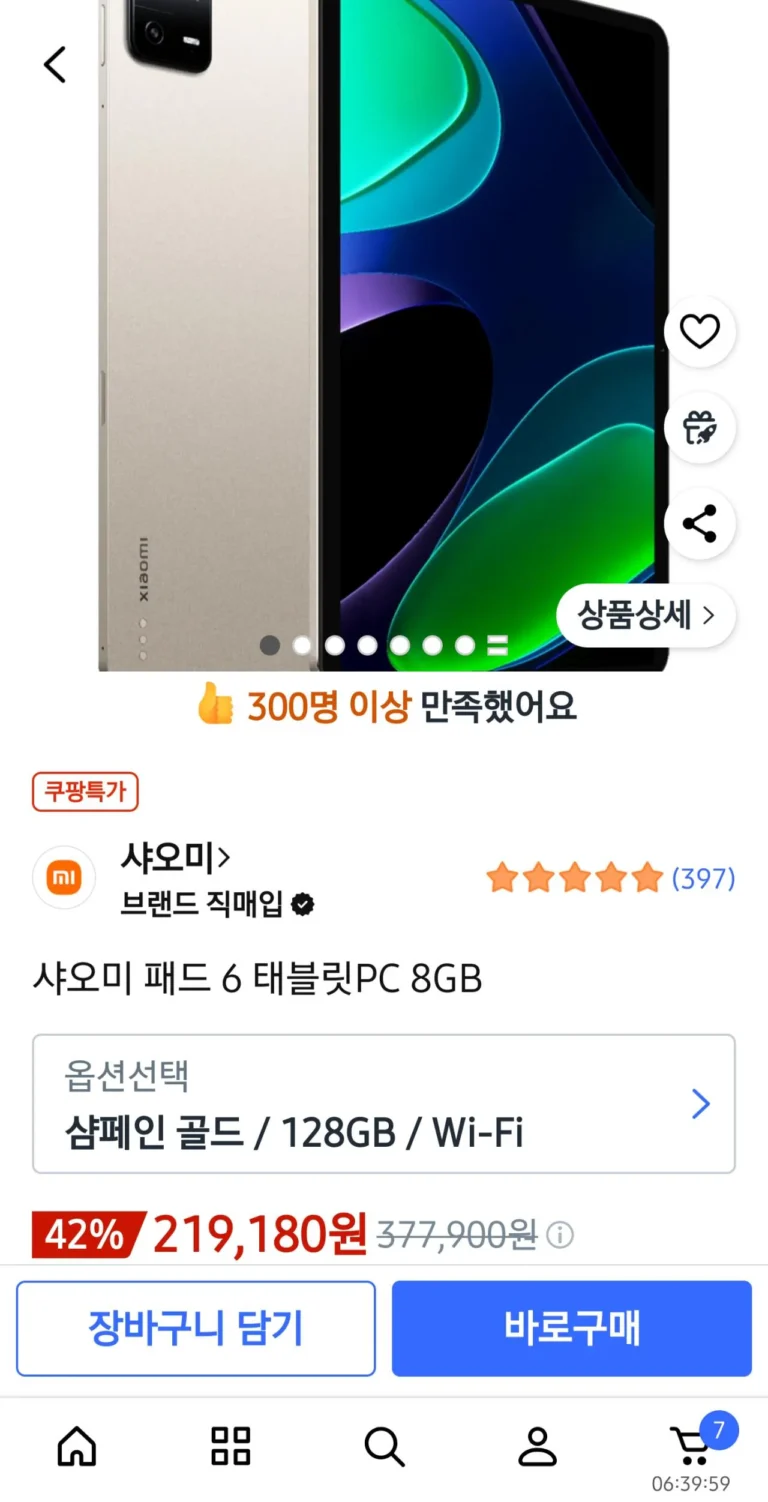Go back with the arrow icon
The image size is (768, 1502).
tap(54, 65)
